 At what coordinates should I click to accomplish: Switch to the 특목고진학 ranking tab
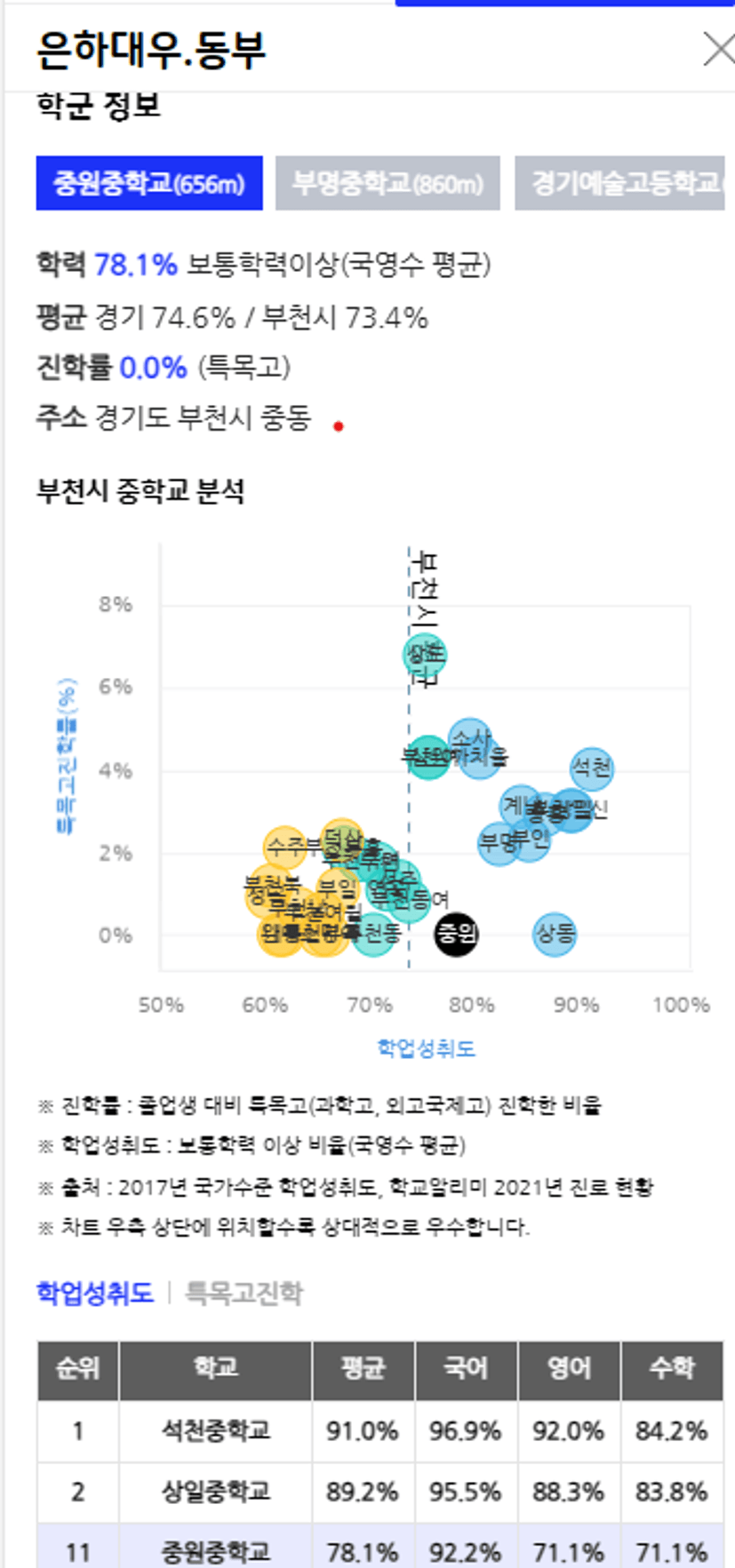[x=244, y=1293]
